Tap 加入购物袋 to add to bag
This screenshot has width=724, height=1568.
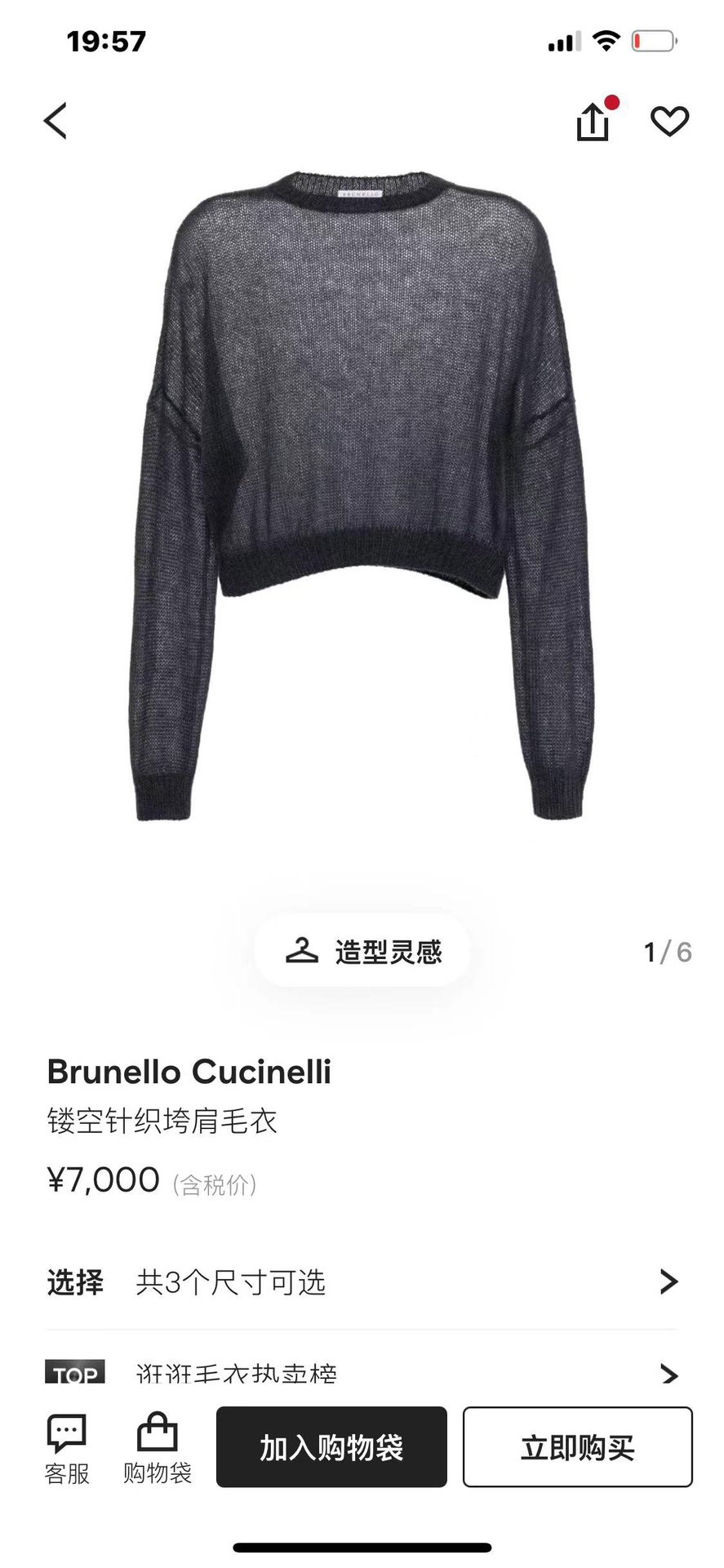[331, 1447]
